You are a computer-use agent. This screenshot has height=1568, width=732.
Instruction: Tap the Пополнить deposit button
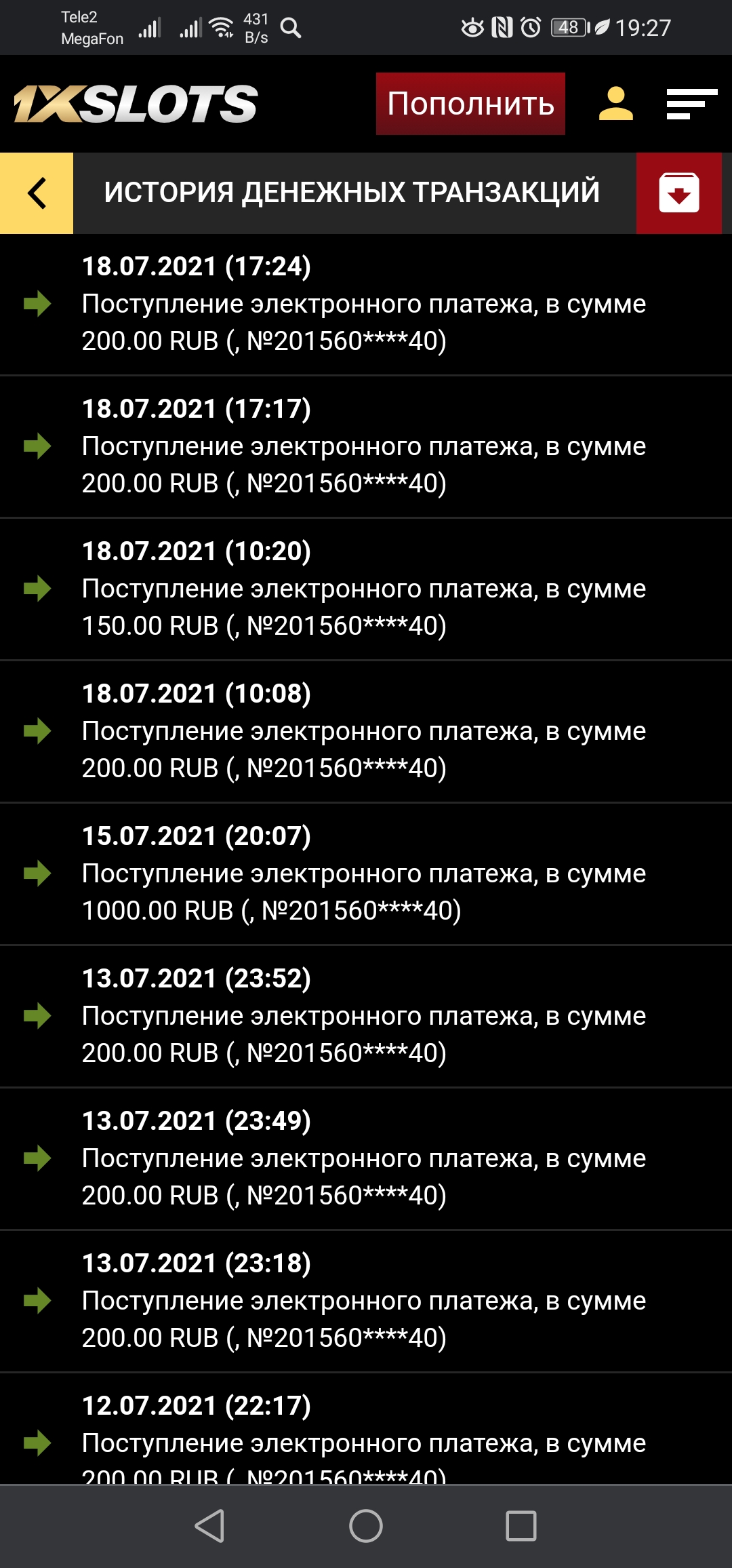[x=470, y=104]
